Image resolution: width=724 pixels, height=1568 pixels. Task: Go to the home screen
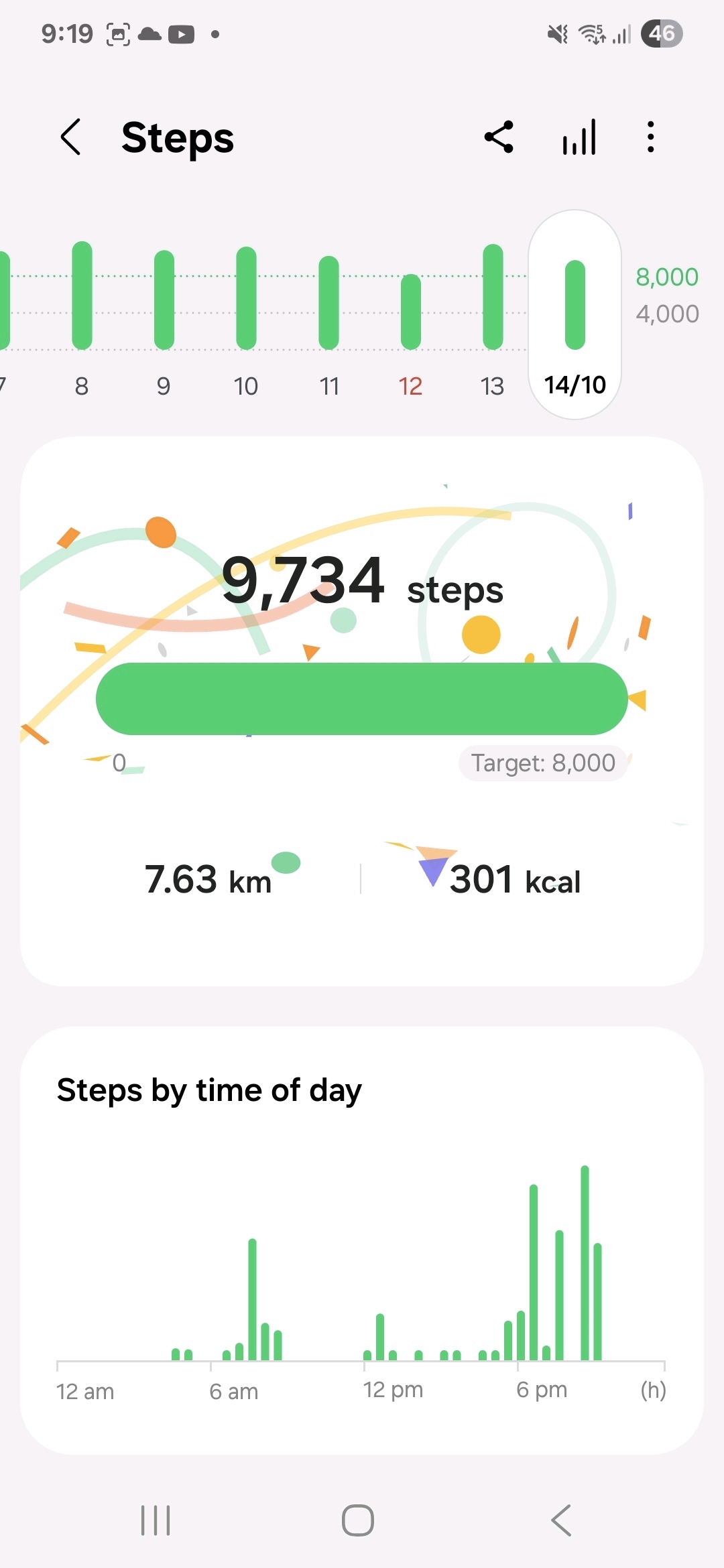[358, 1520]
